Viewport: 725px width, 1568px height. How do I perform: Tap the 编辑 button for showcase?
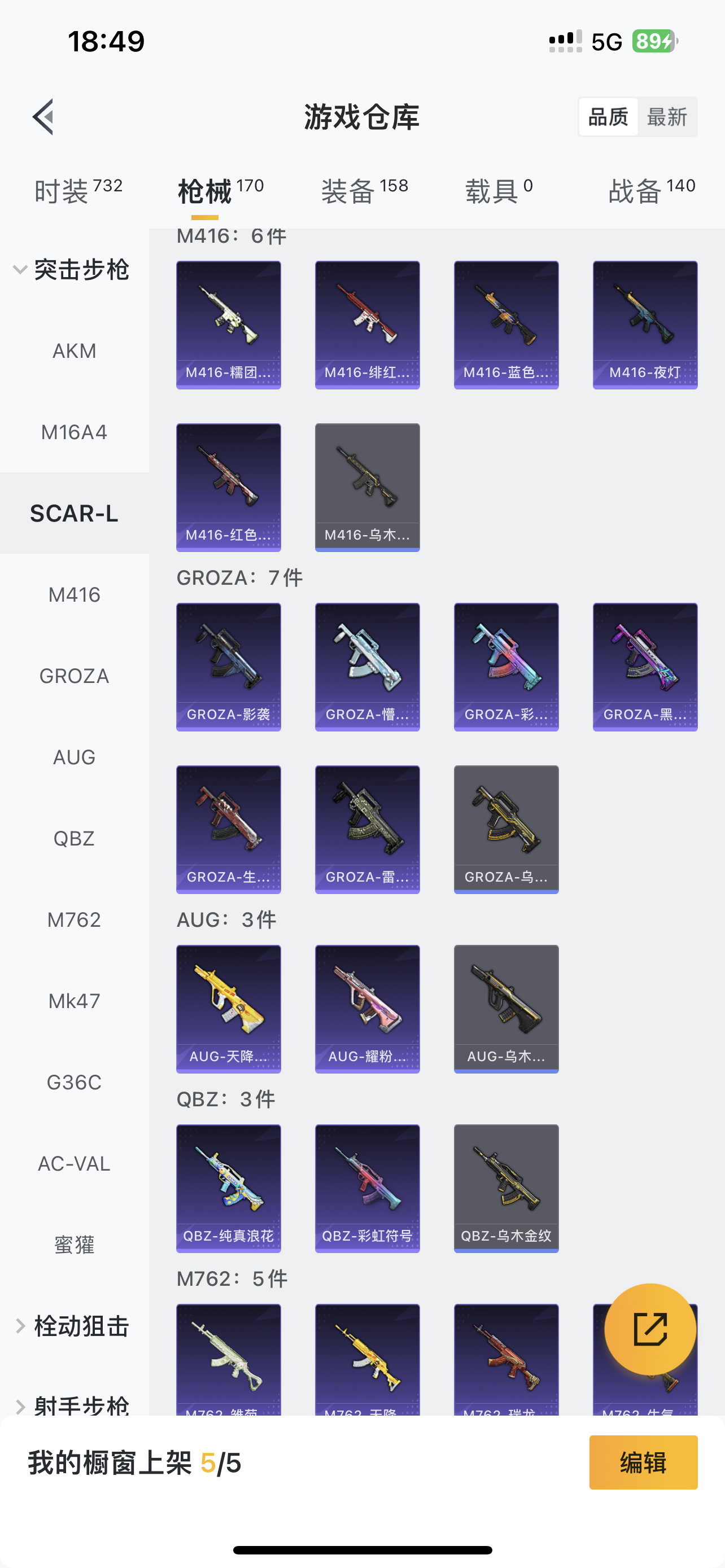tap(643, 1462)
